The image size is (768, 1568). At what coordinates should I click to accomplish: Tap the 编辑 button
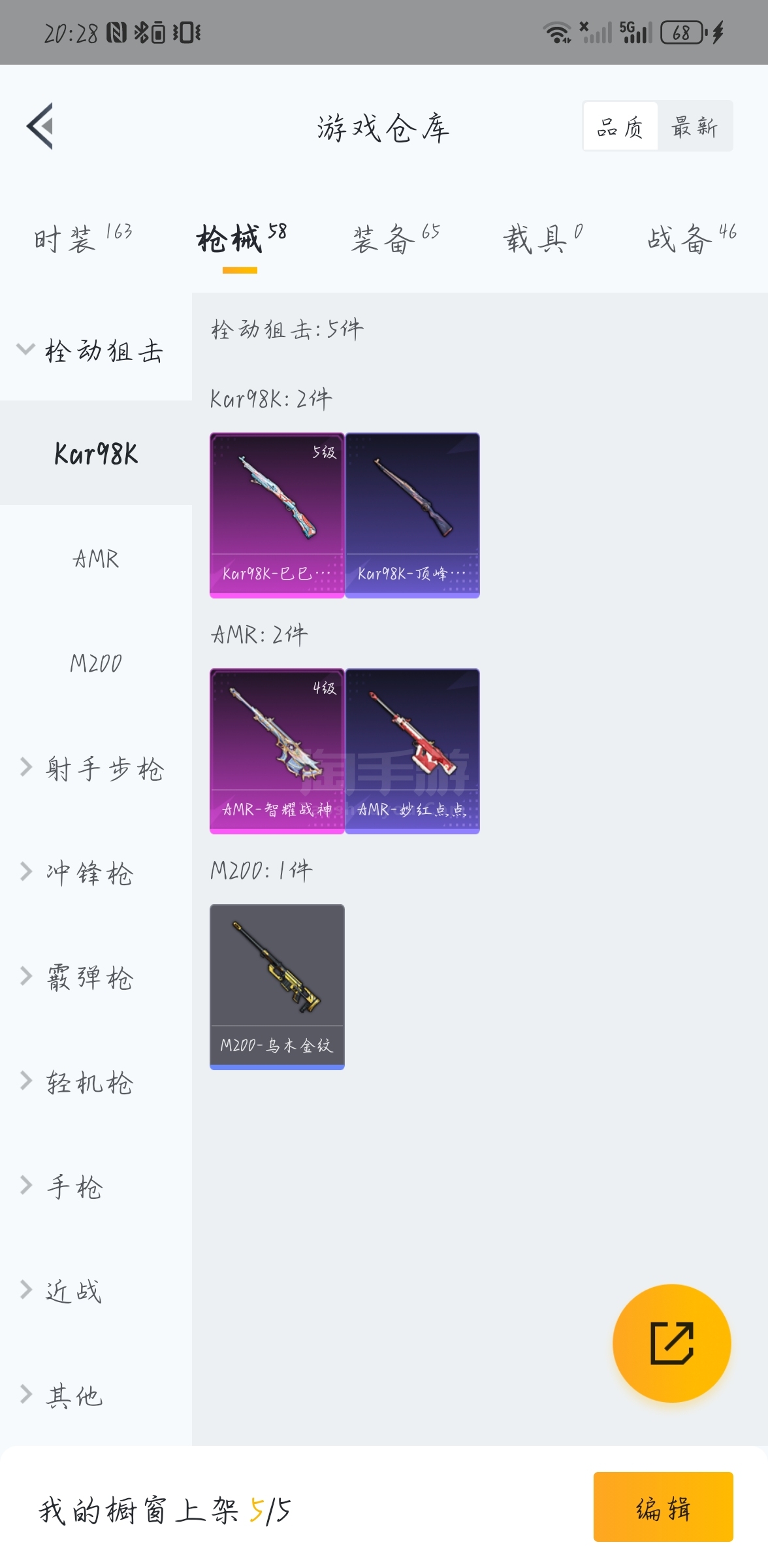663,1507
